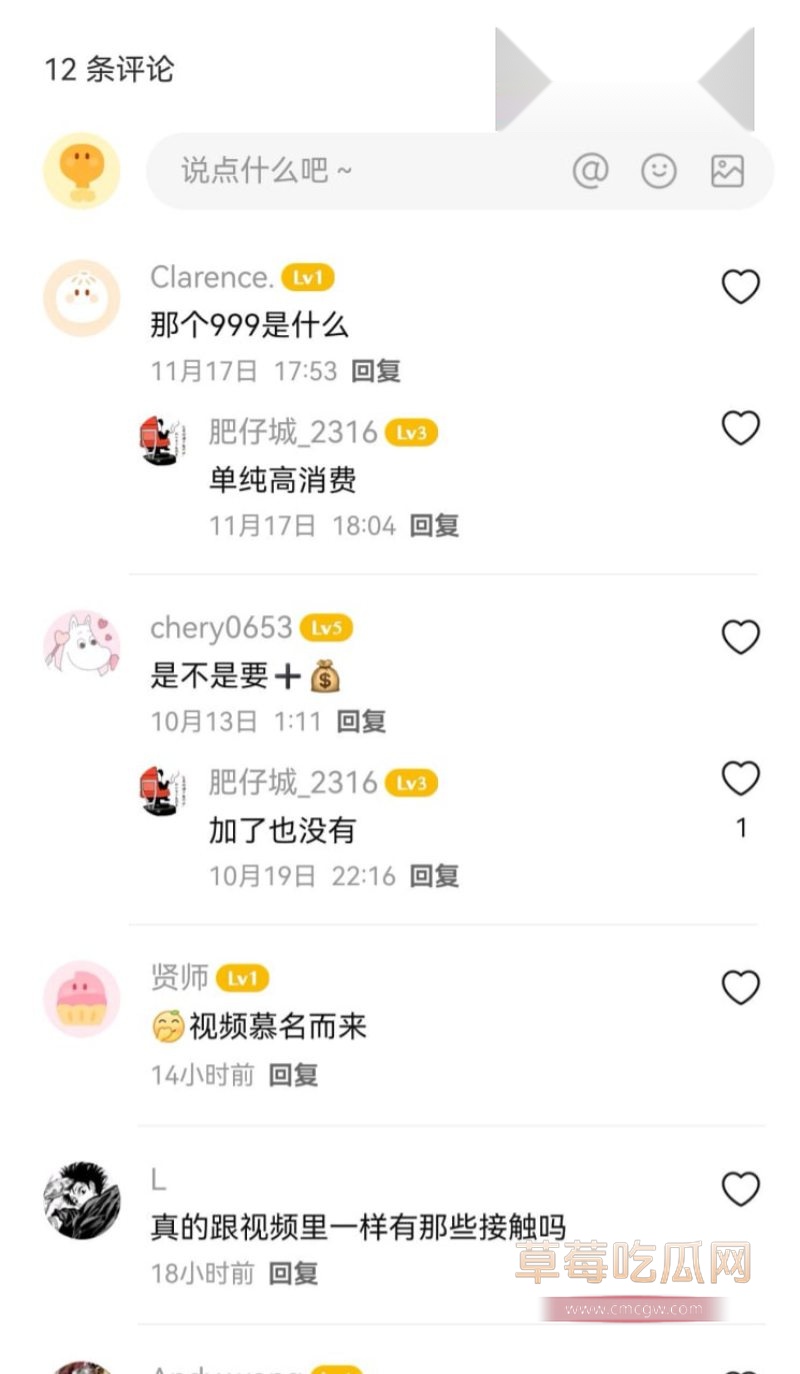Toggle the heart on 是不是要➕💰 comment

point(740,637)
